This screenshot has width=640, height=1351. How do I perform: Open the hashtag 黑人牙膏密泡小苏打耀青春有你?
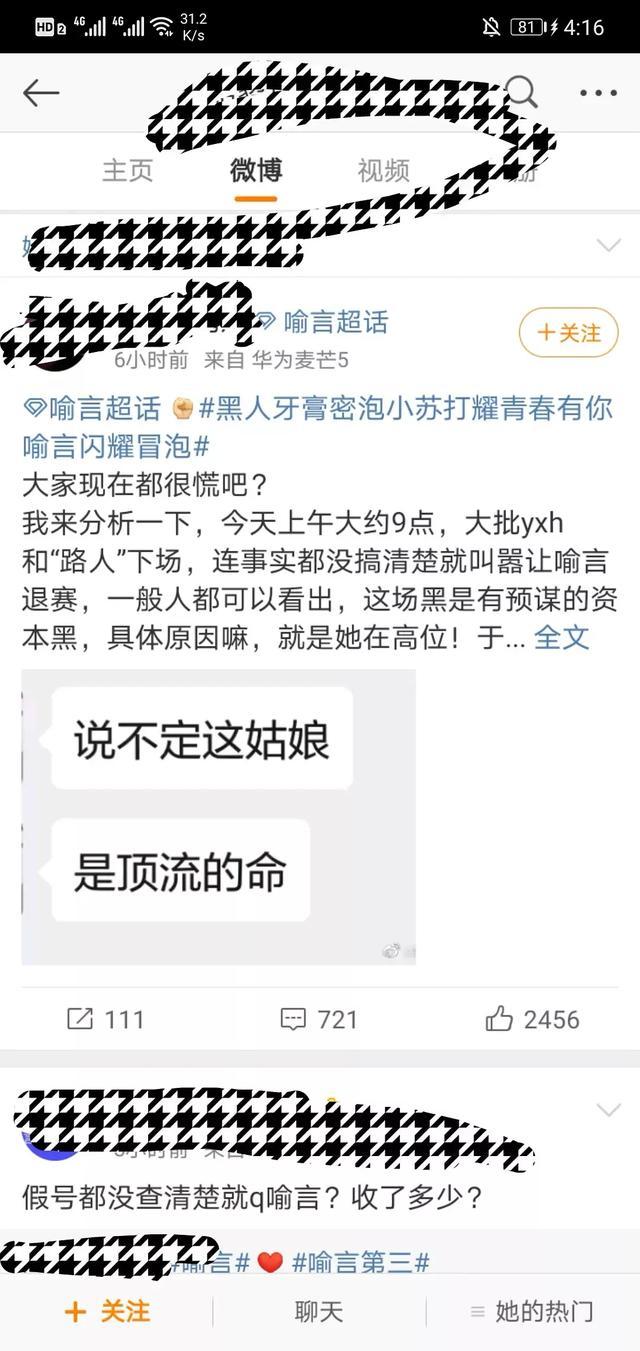point(405,408)
